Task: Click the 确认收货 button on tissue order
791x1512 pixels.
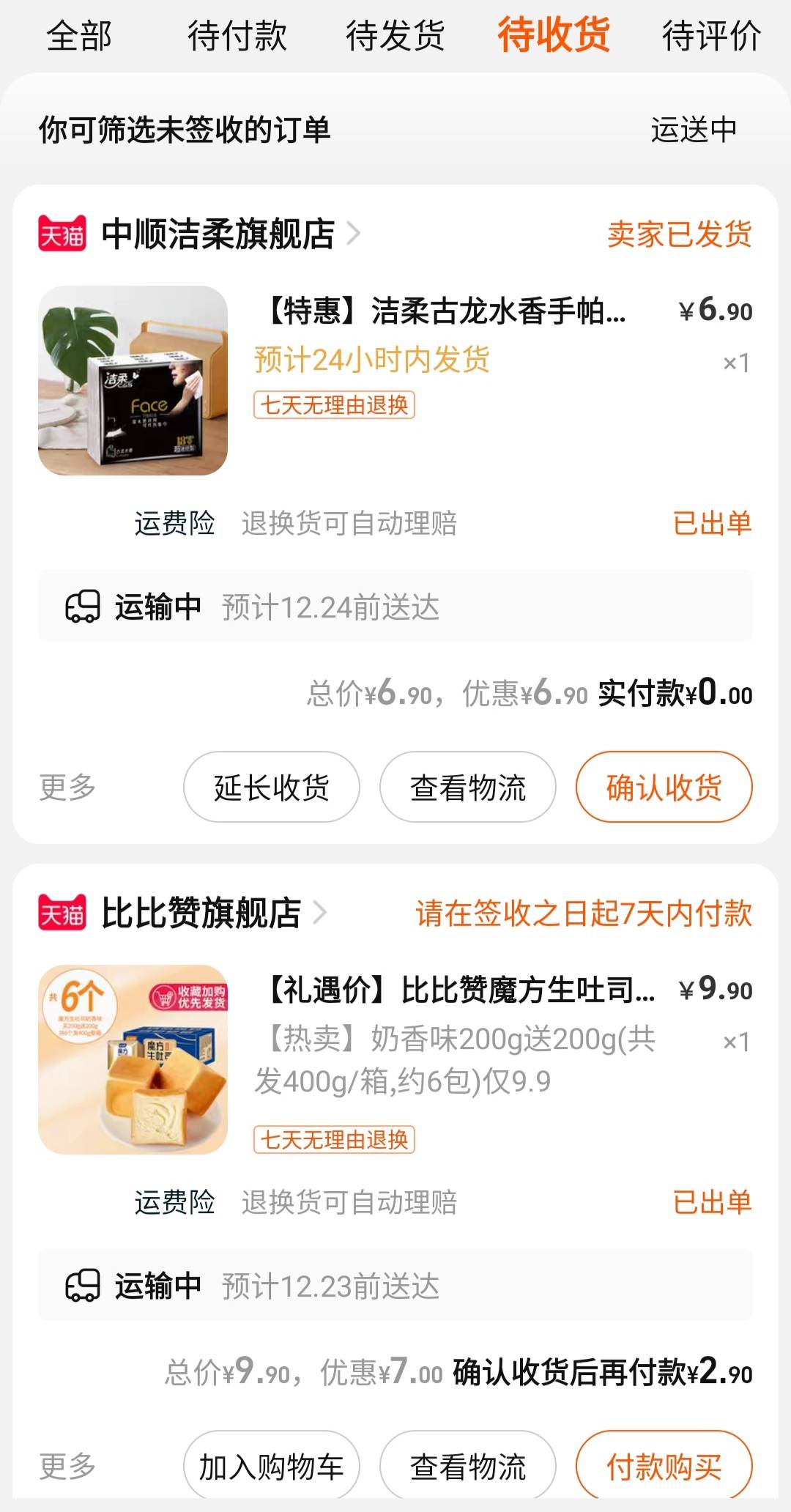Action: (664, 787)
